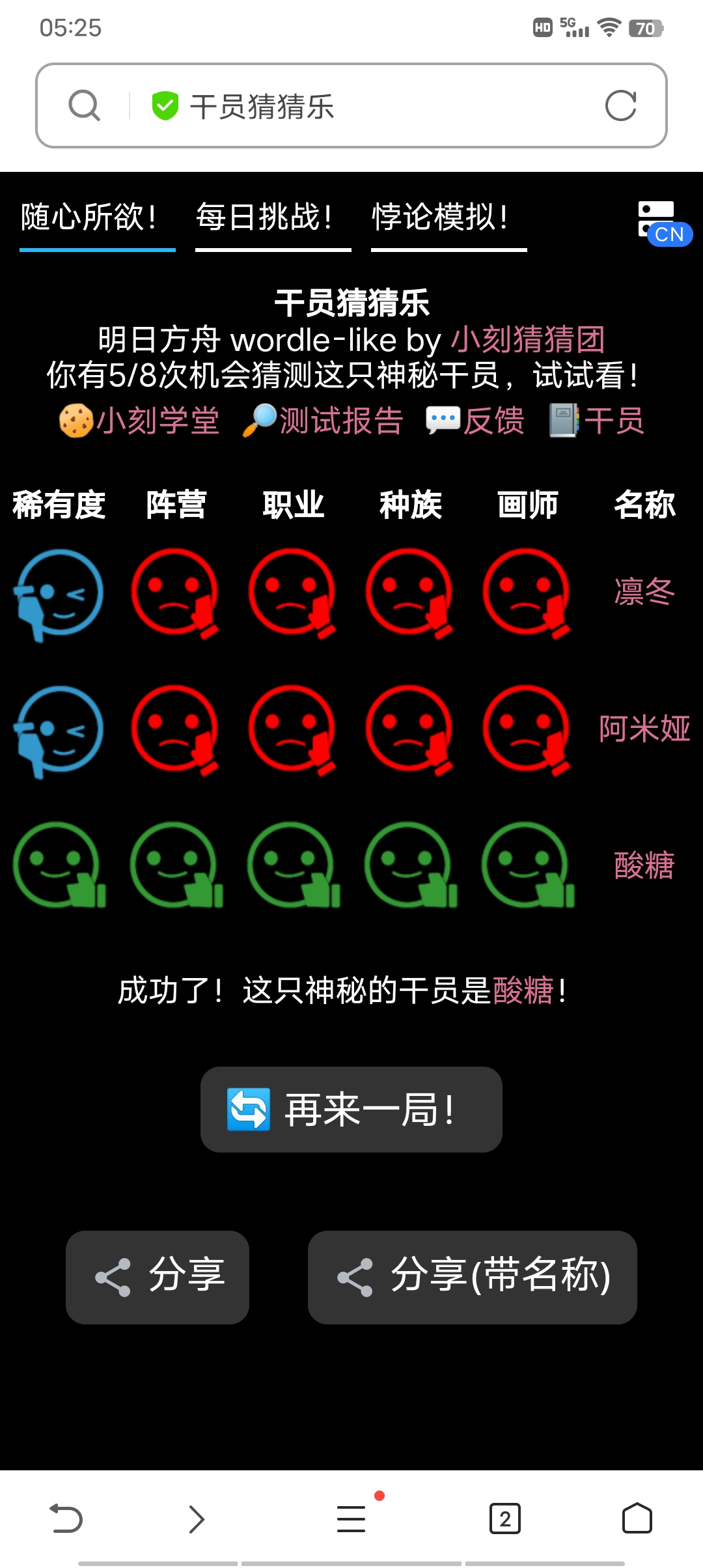Open operator 酸糖 in the guess row
Viewport: 703px width, 1568px height.
(644, 865)
